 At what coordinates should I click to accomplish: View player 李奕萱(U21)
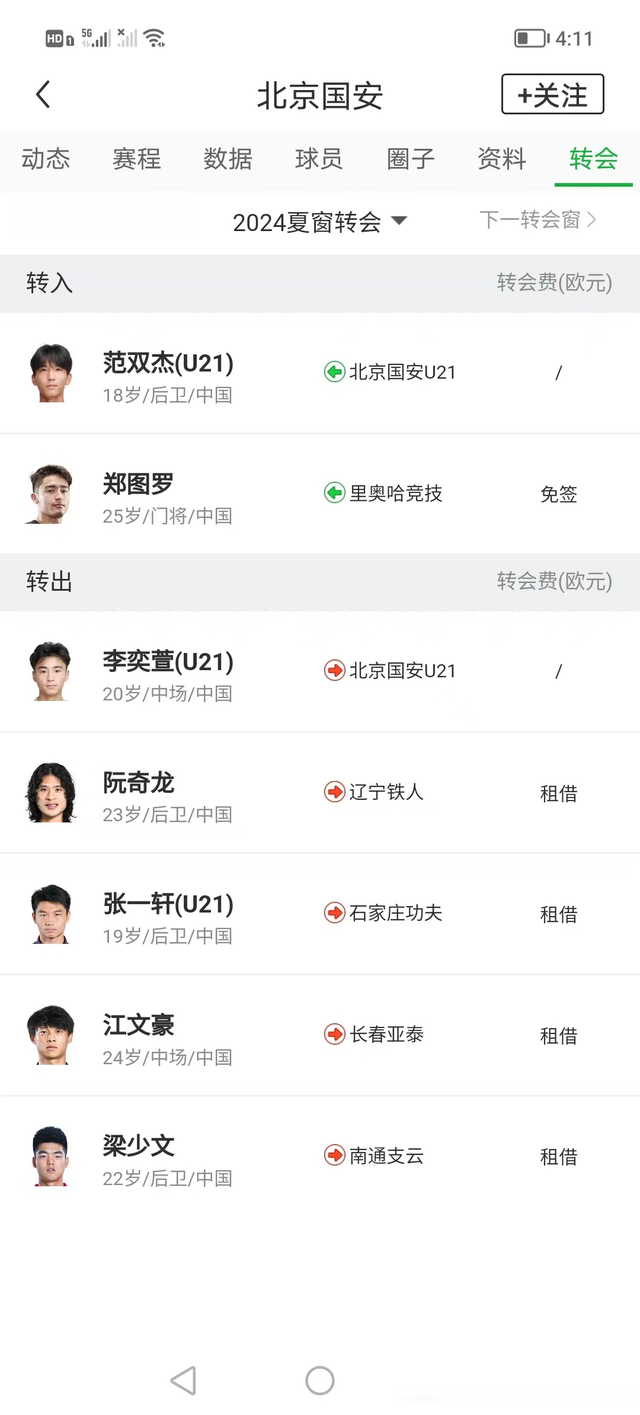click(168, 672)
